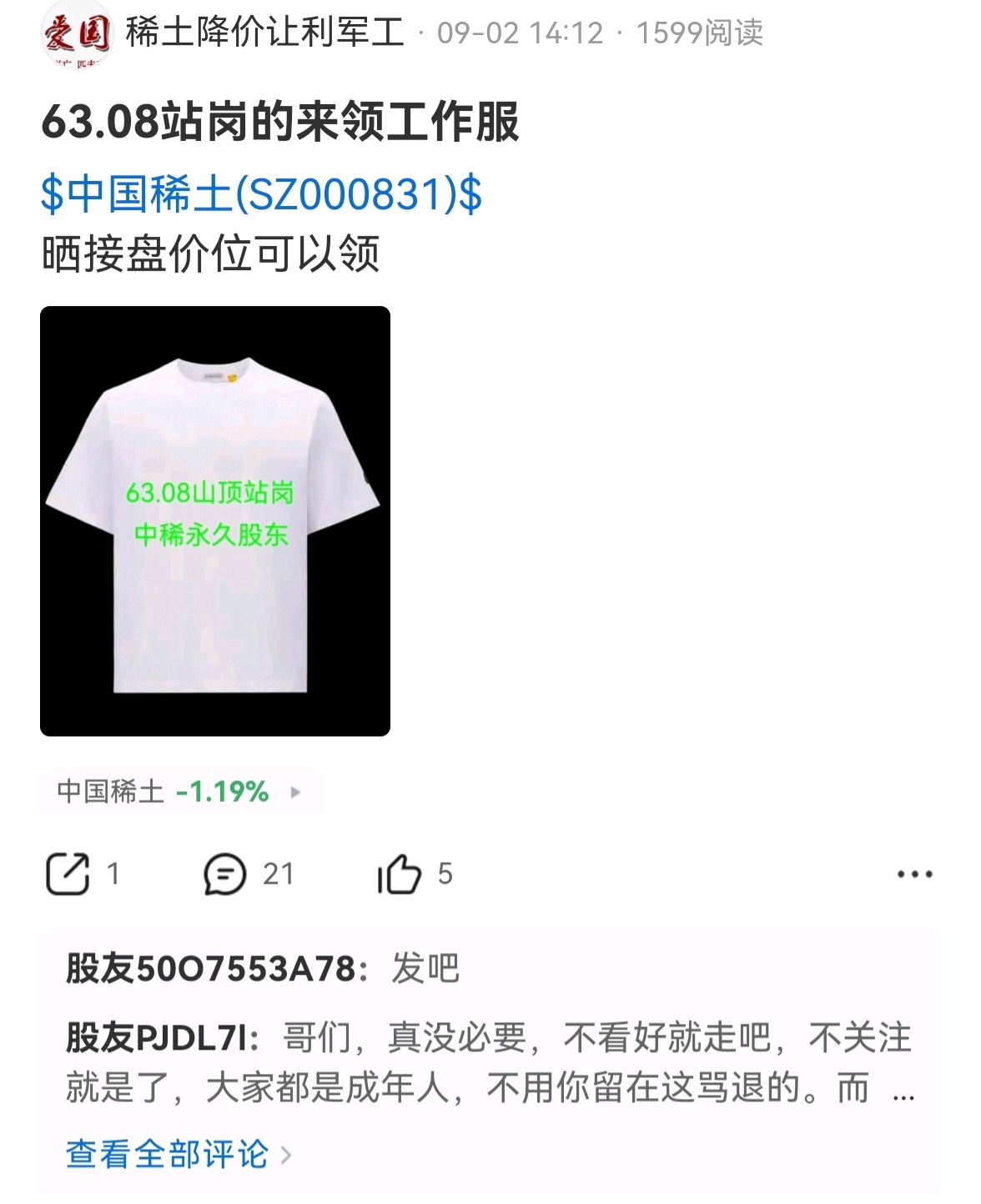Click the share/forward arrow icon
Viewport: 981px width, 1204px height.
click(67, 875)
